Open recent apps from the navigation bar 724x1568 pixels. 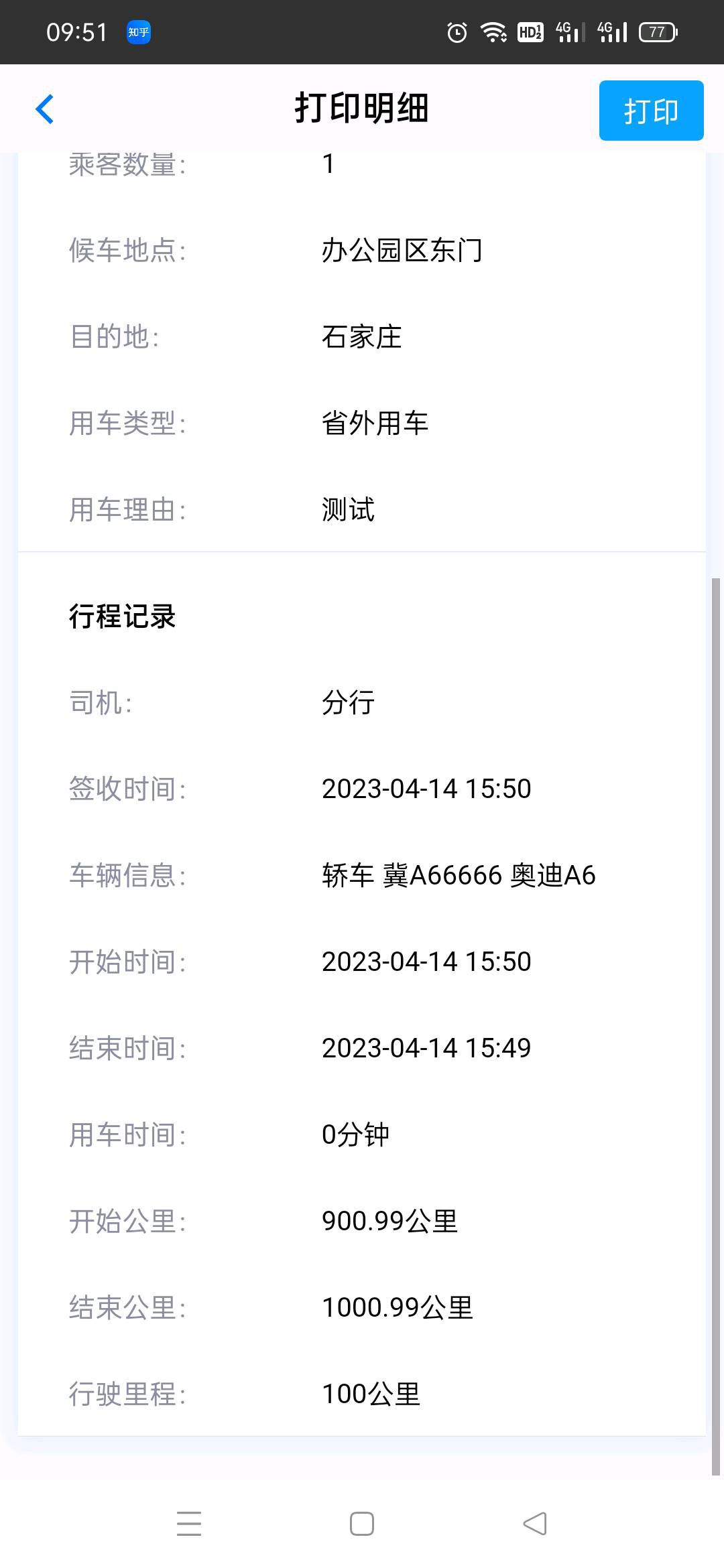click(x=189, y=1523)
